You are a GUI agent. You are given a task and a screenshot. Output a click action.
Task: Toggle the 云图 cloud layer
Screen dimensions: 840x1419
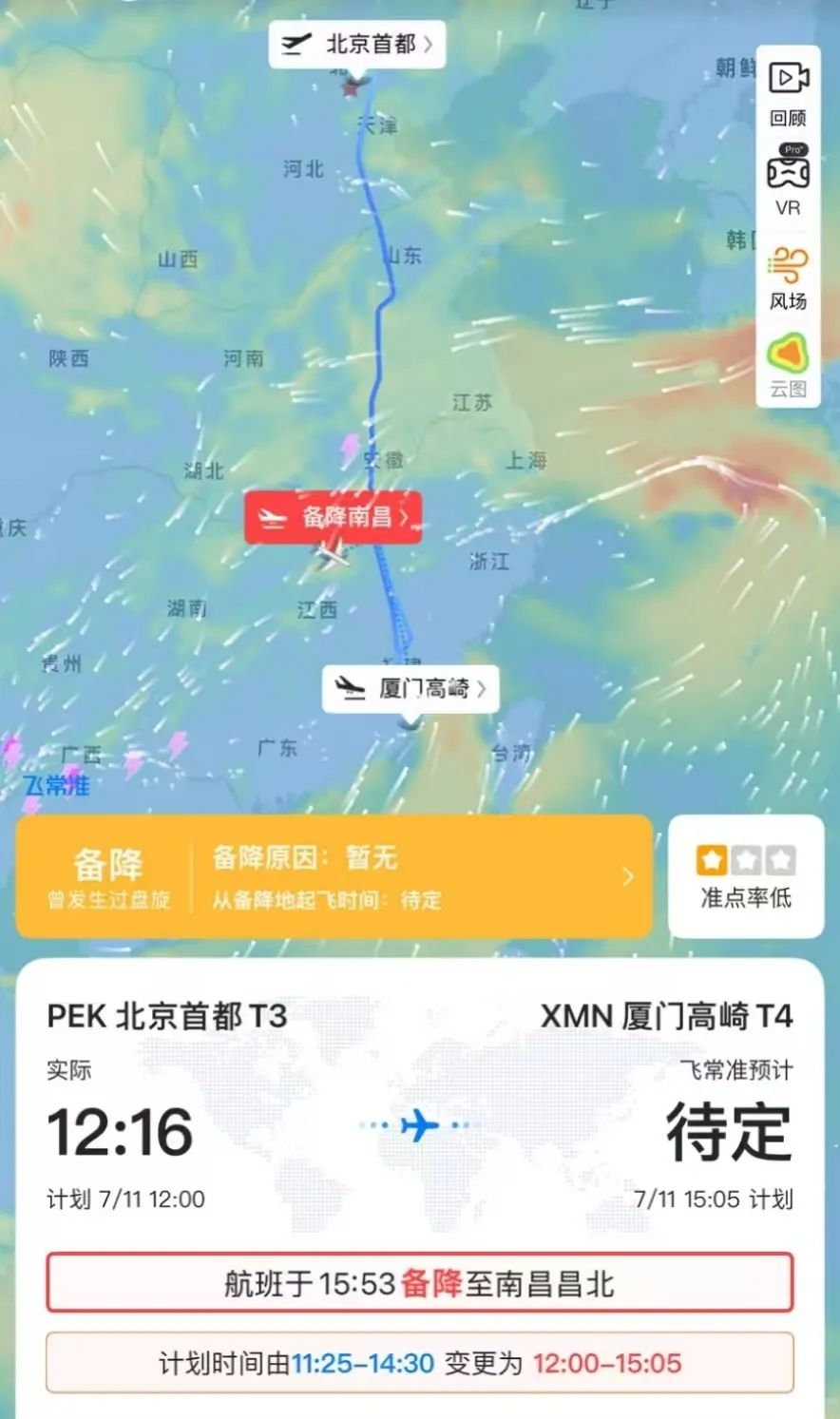click(x=788, y=367)
